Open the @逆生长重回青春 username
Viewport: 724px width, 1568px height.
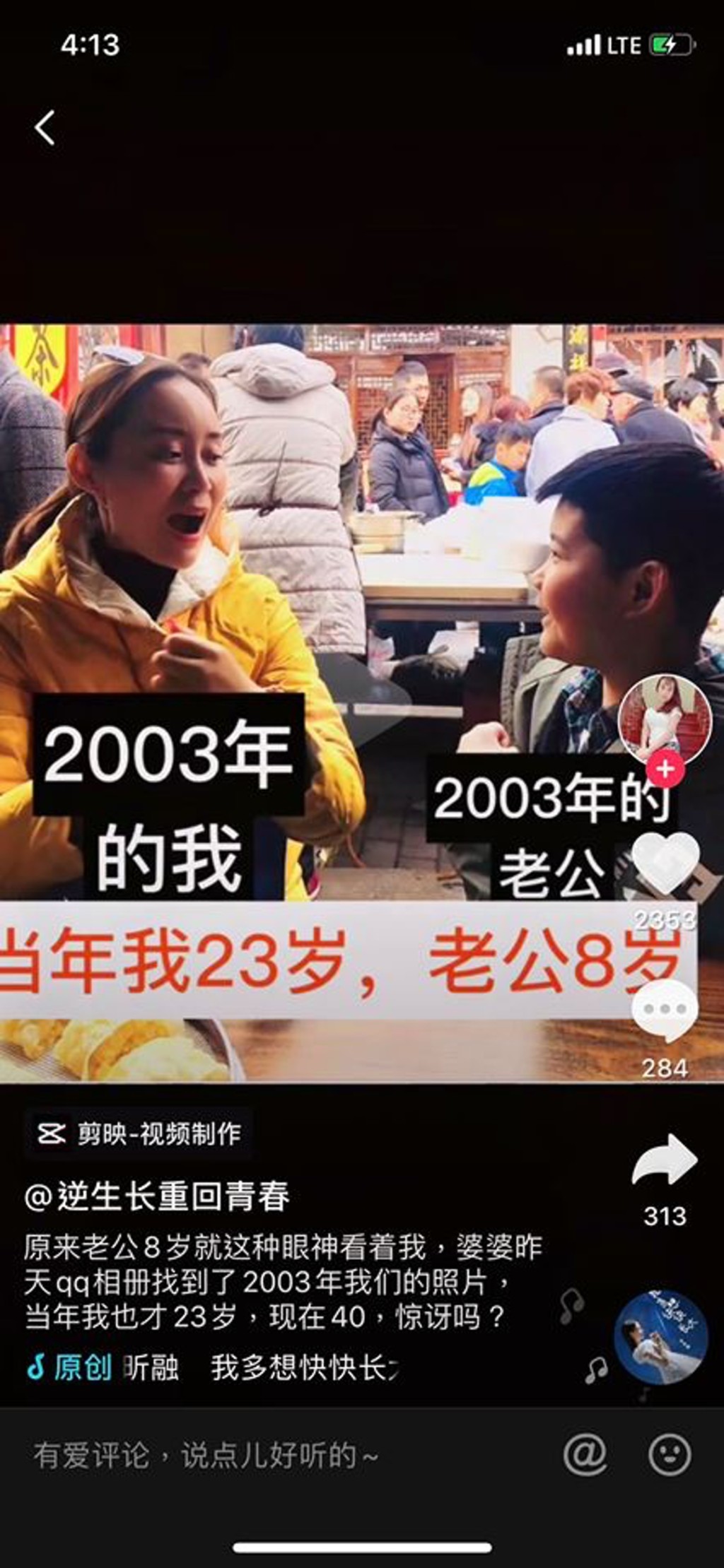tap(157, 1196)
